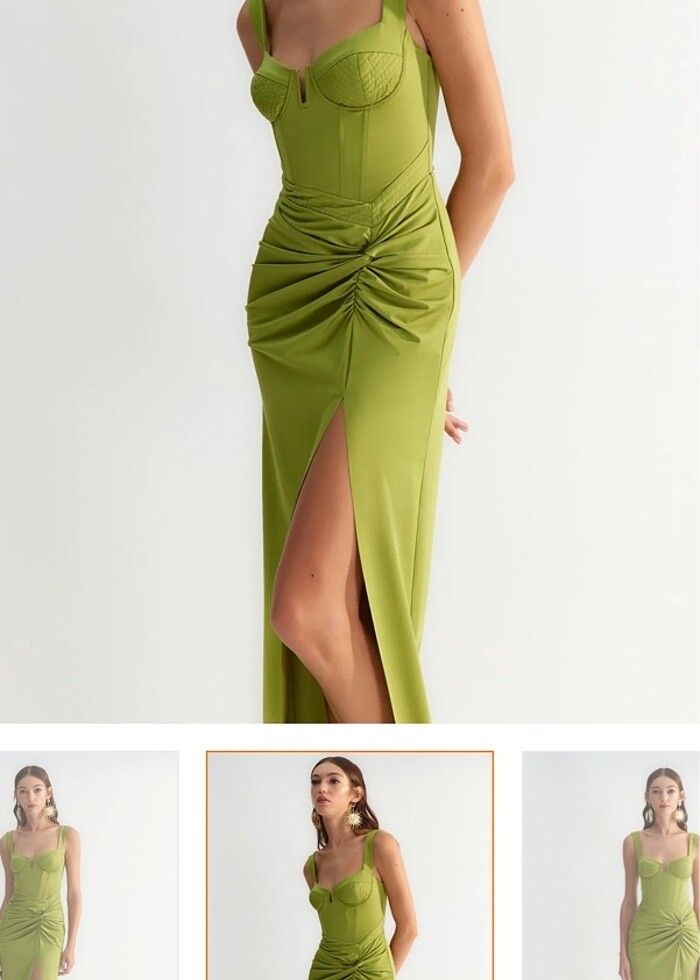Select the thumbnail cut off after the highlighted one
The height and width of the screenshot is (980, 700).
(x=612, y=866)
